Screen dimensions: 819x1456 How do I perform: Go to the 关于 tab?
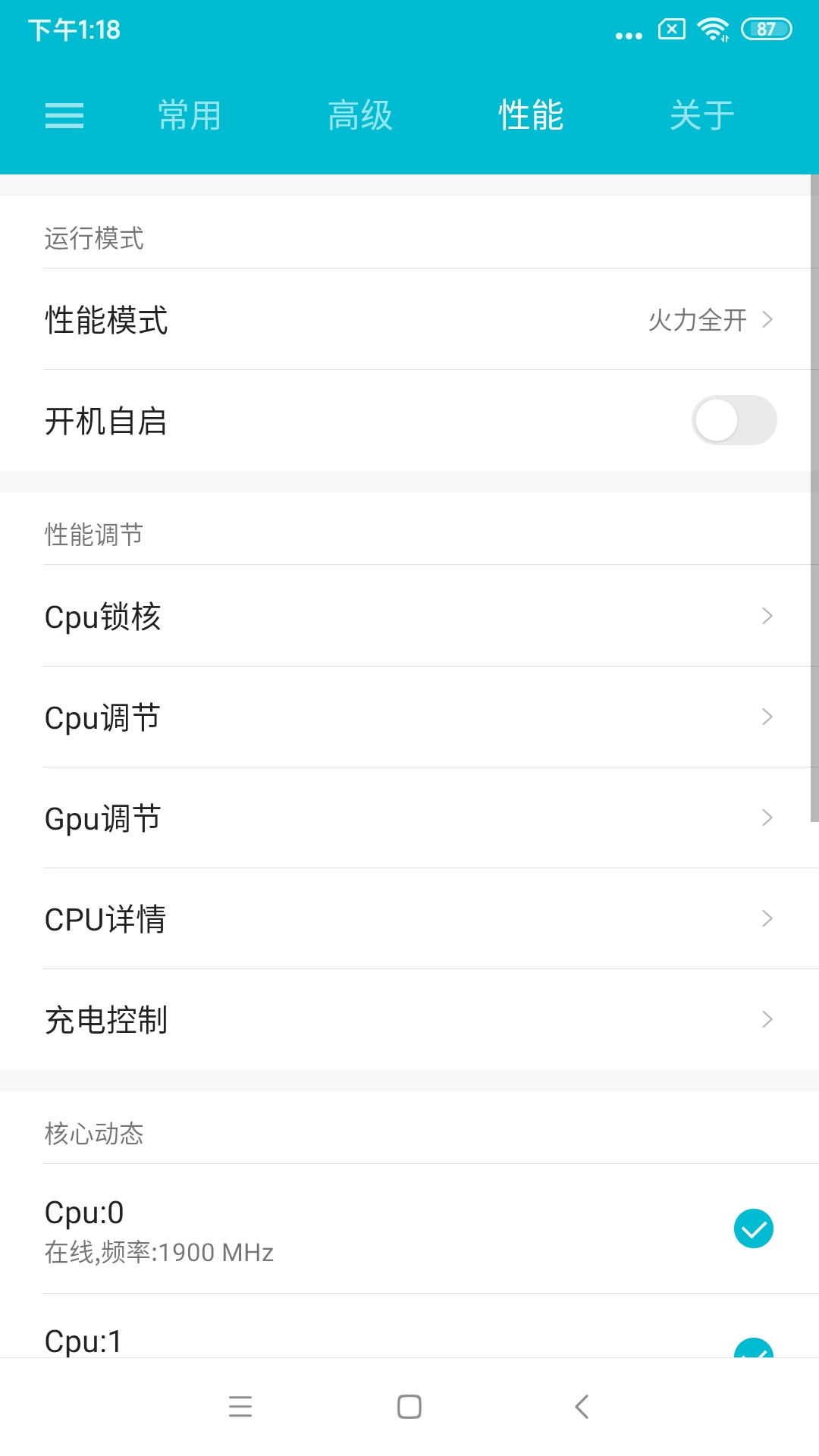[702, 115]
